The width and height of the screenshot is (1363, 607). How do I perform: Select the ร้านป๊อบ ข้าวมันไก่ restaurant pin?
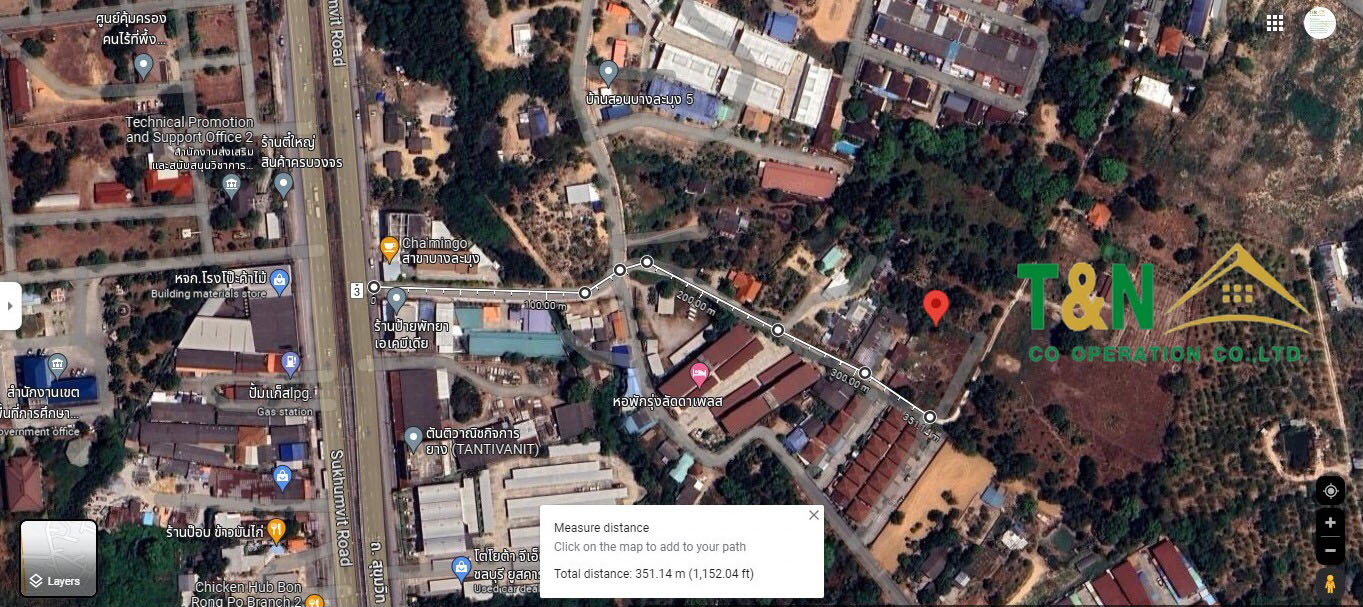[x=277, y=530]
